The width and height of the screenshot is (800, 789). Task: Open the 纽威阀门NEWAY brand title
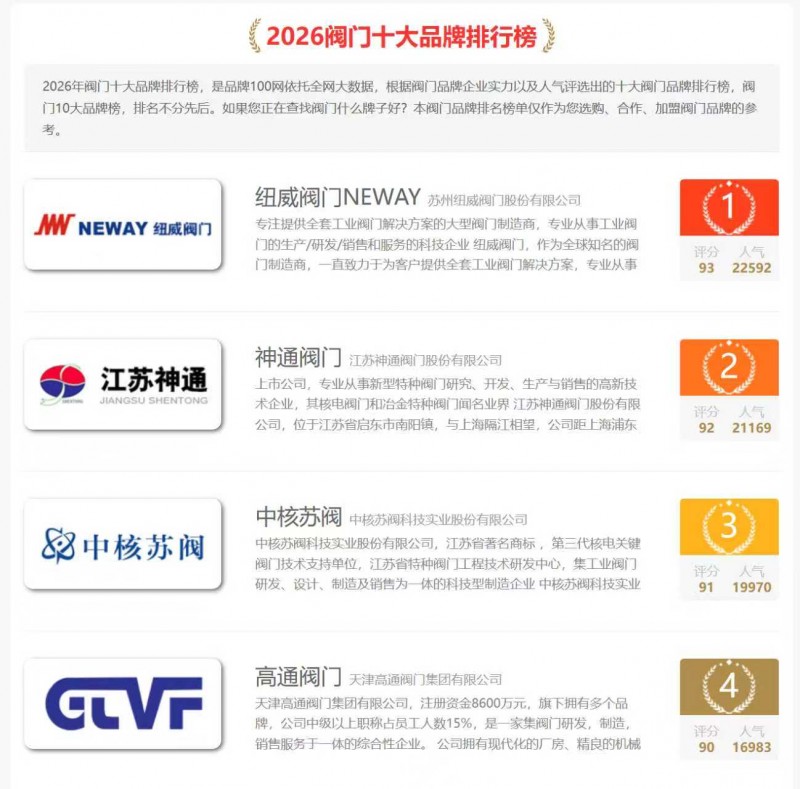click(338, 197)
